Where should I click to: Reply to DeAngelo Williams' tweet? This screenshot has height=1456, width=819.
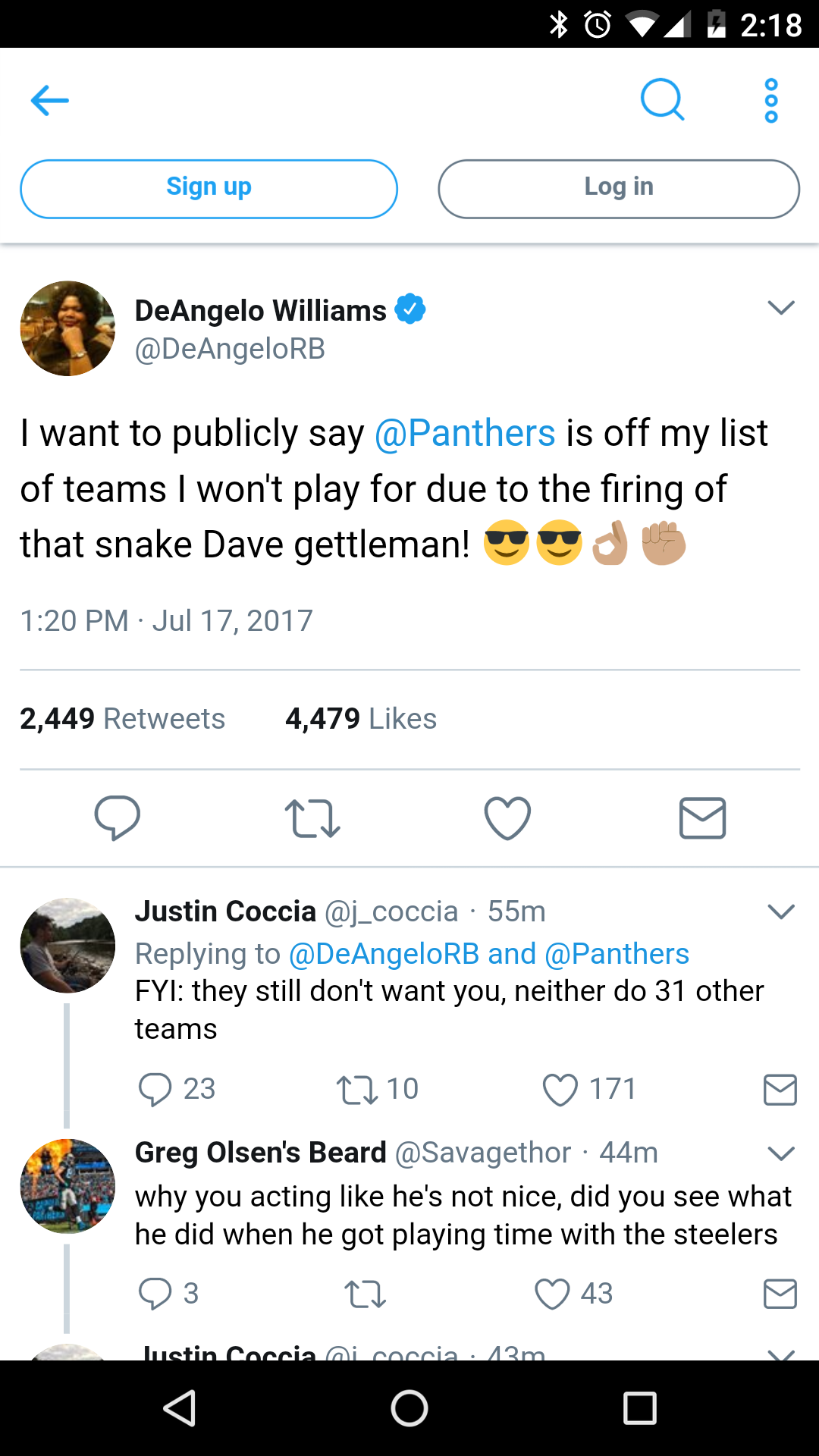[x=117, y=817]
